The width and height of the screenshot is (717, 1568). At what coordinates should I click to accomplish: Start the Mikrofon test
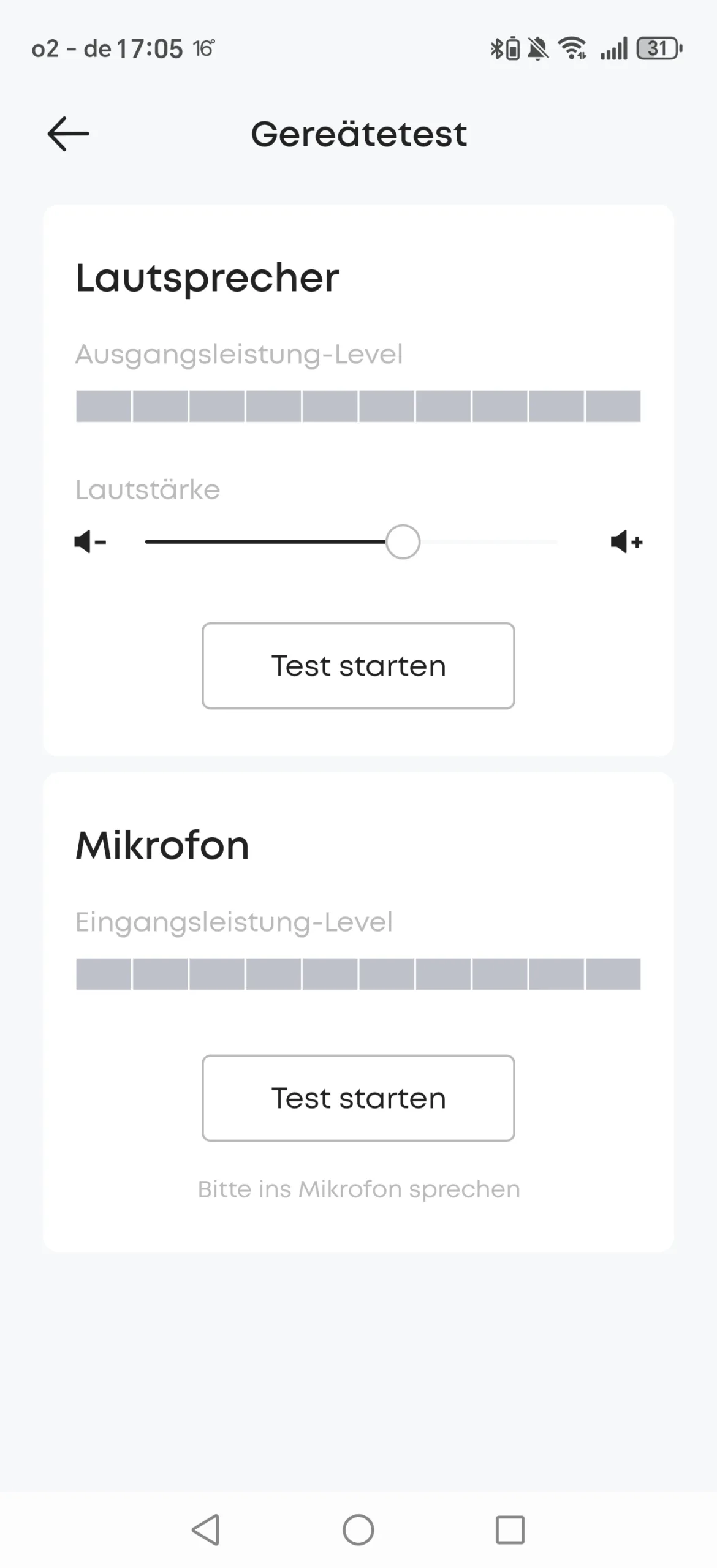point(358,1098)
